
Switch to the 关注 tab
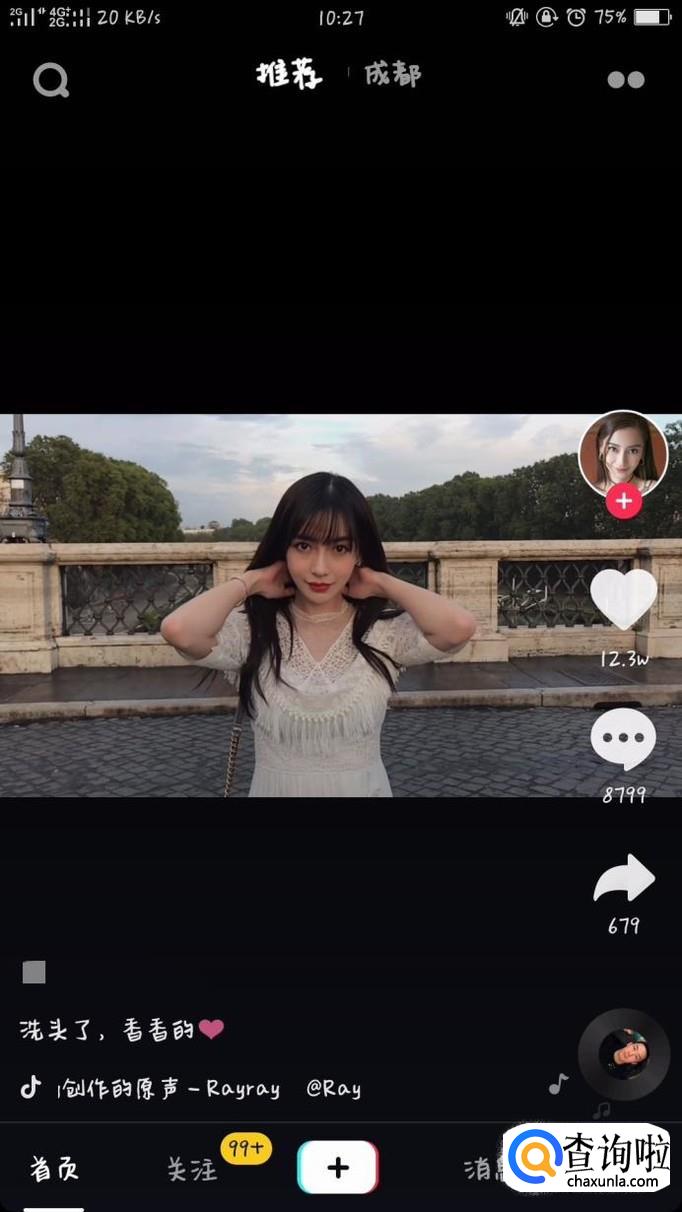pos(192,1168)
